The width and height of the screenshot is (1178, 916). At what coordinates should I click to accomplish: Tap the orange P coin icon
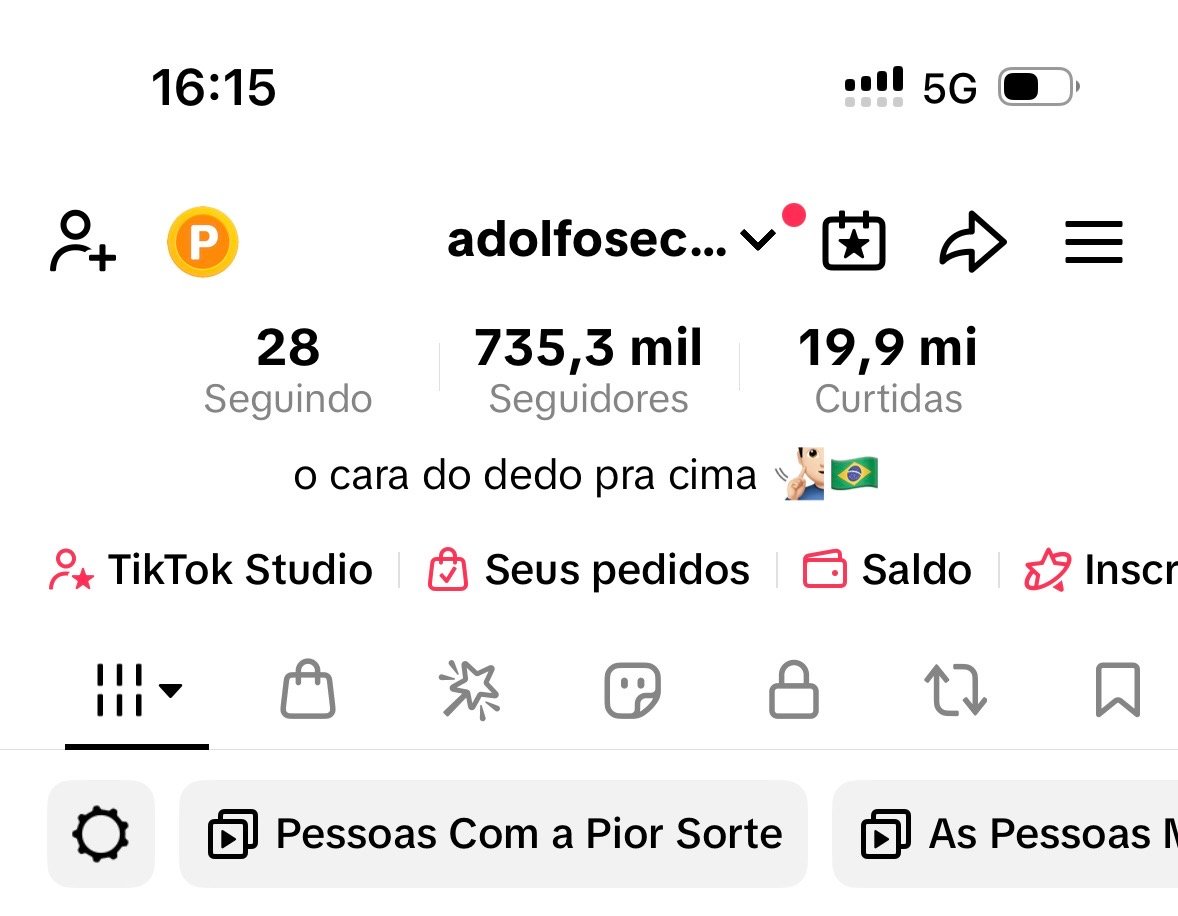(203, 242)
